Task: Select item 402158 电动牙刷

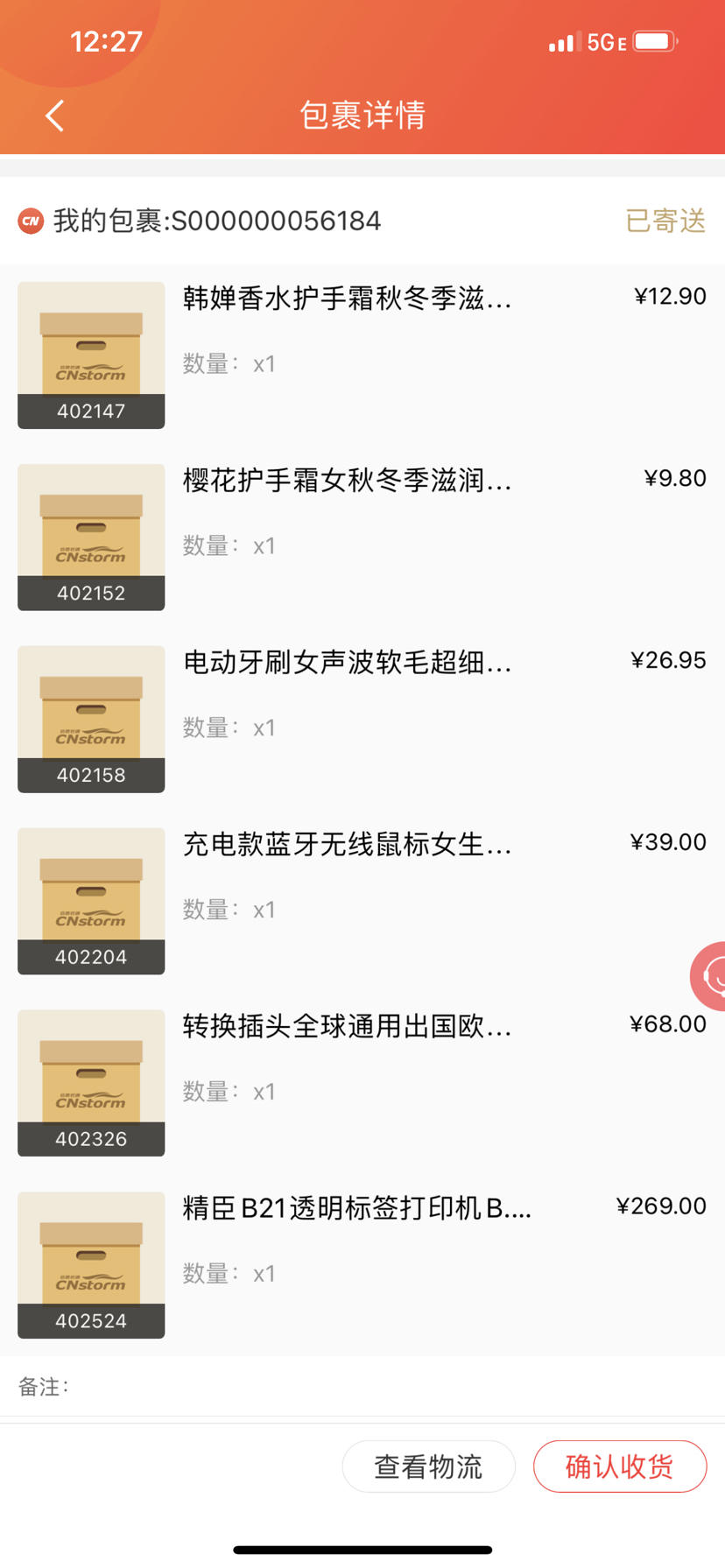Action: click(362, 719)
